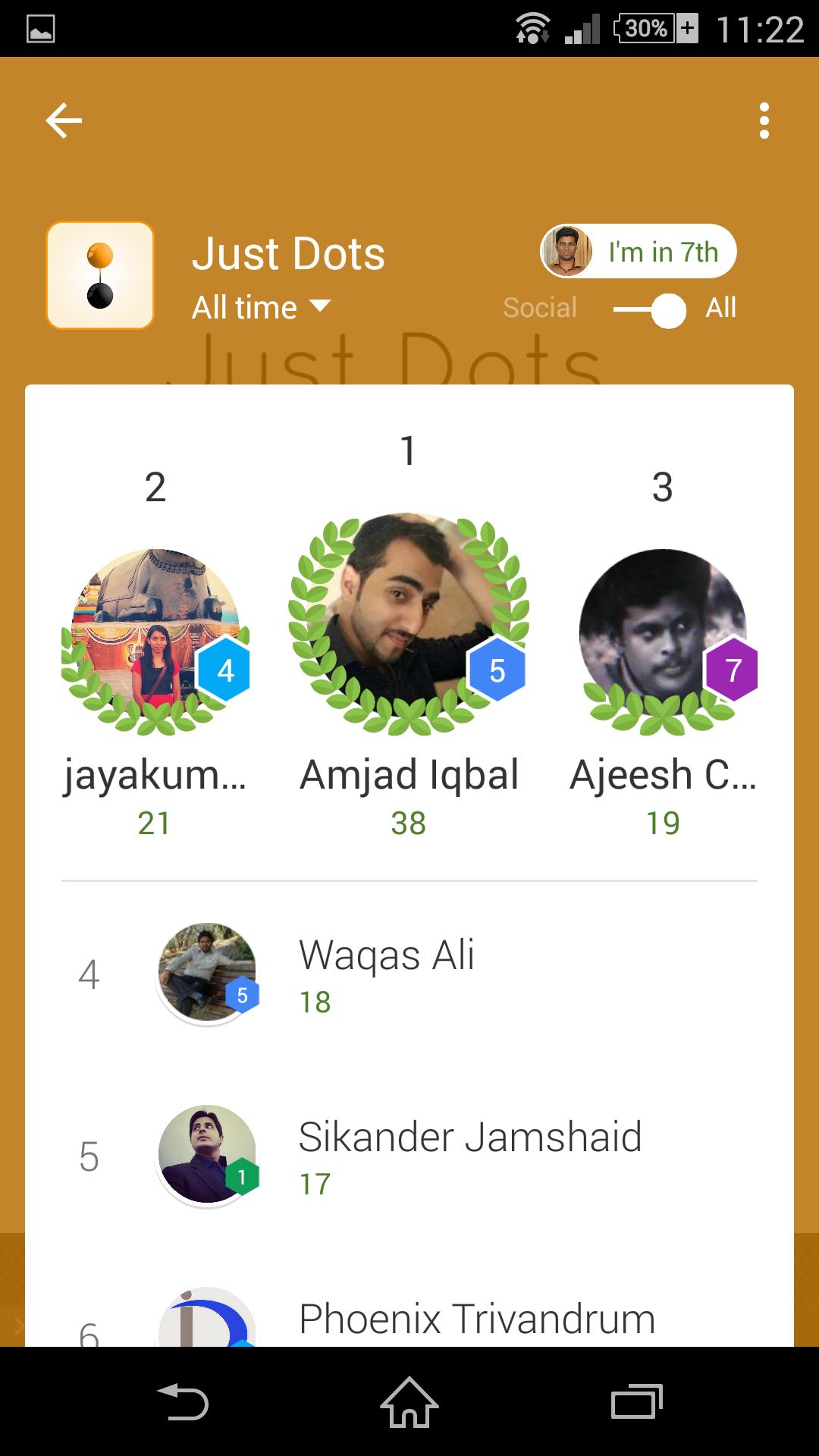Toggle the Social/All leaderboard switch
This screenshot has height=1456, width=819.
(651, 309)
